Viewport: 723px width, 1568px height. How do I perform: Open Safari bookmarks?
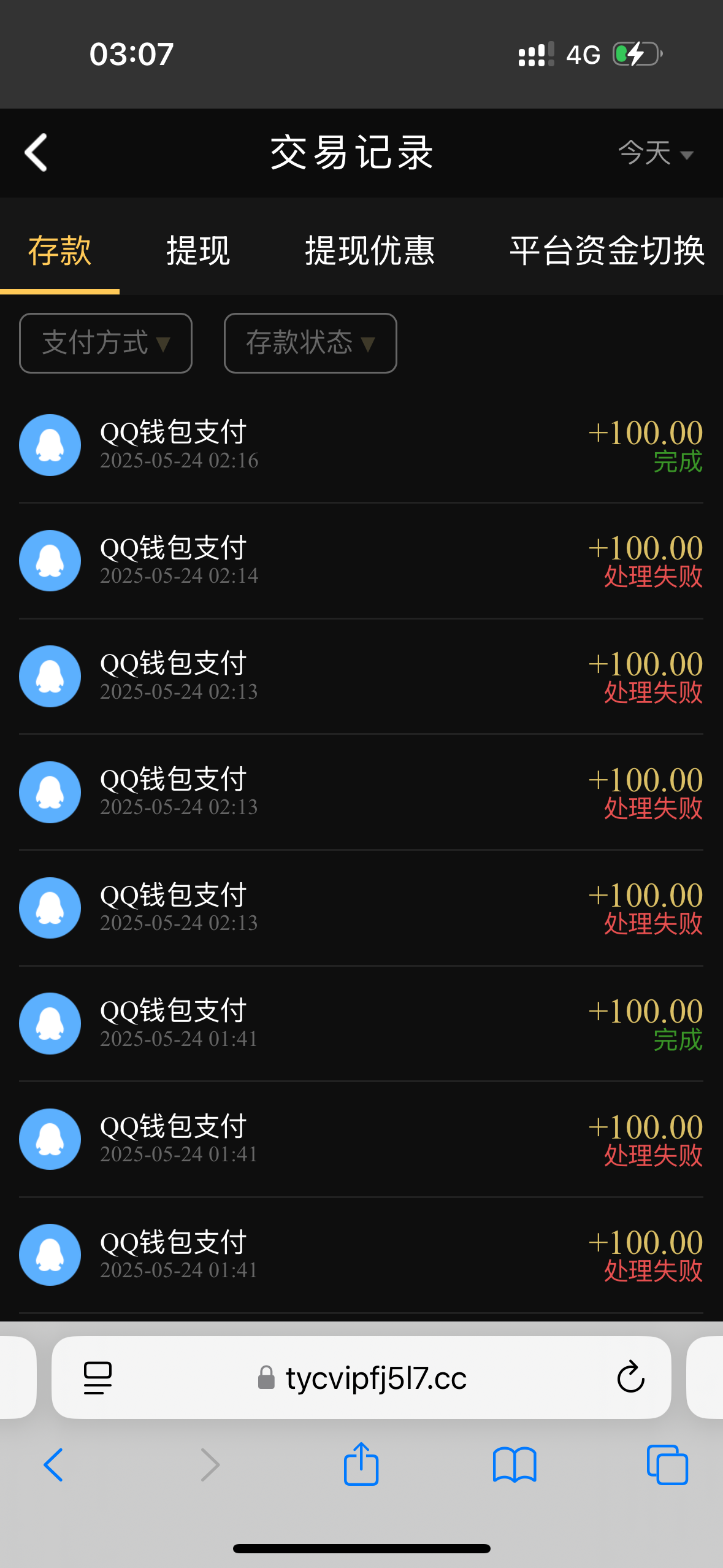[515, 1464]
